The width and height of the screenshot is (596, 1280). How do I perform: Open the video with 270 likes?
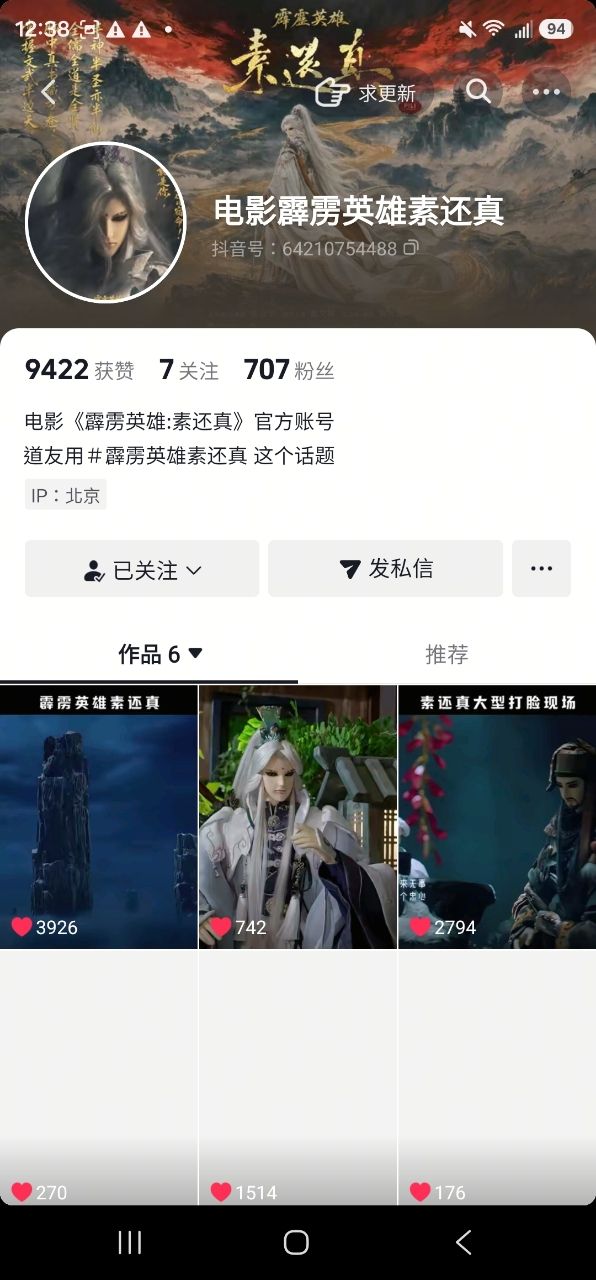pos(98,1078)
